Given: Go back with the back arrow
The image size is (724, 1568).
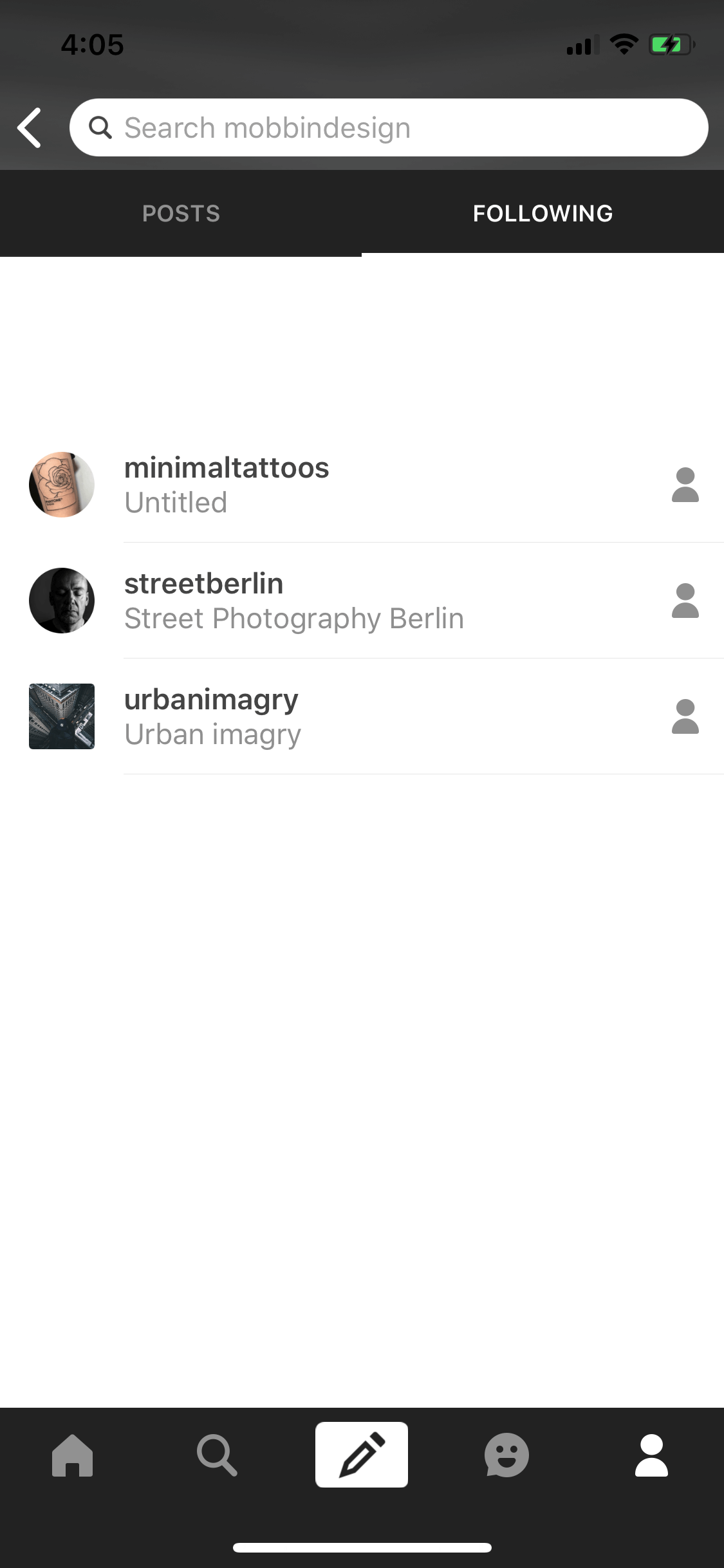Looking at the screenshot, I should (30, 127).
